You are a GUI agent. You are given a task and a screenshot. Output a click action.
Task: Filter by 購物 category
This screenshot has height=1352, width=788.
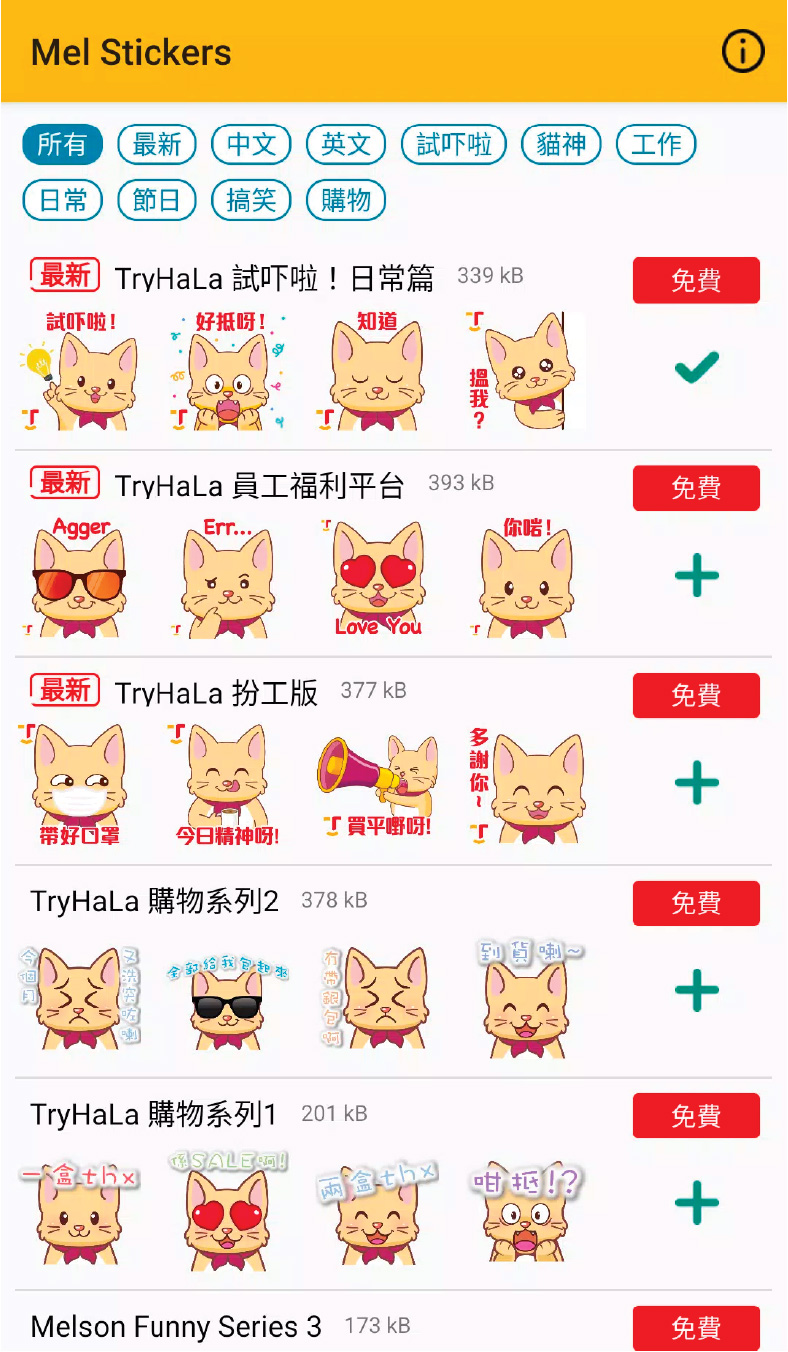(x=346, y=200)
